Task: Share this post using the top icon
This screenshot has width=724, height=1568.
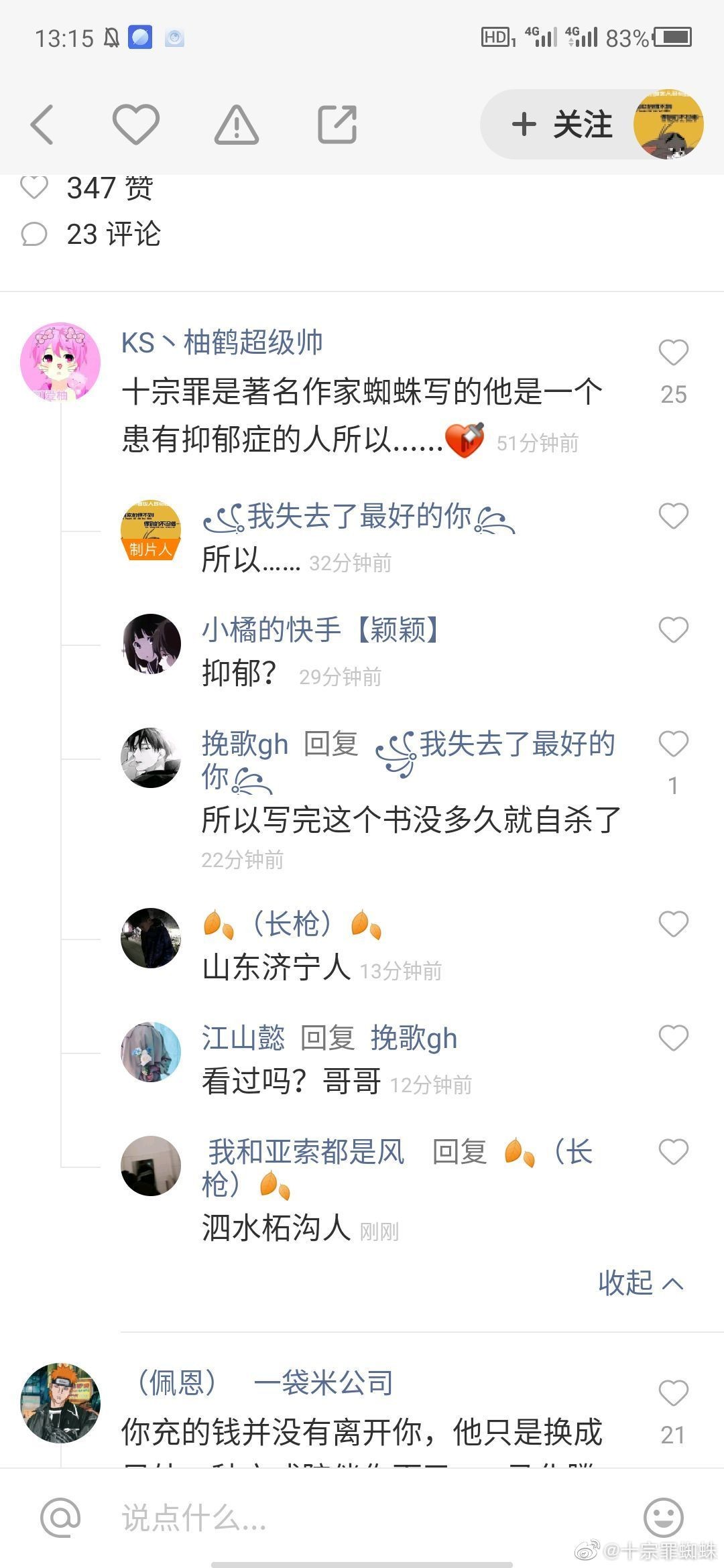Action: tap(337, 125)
